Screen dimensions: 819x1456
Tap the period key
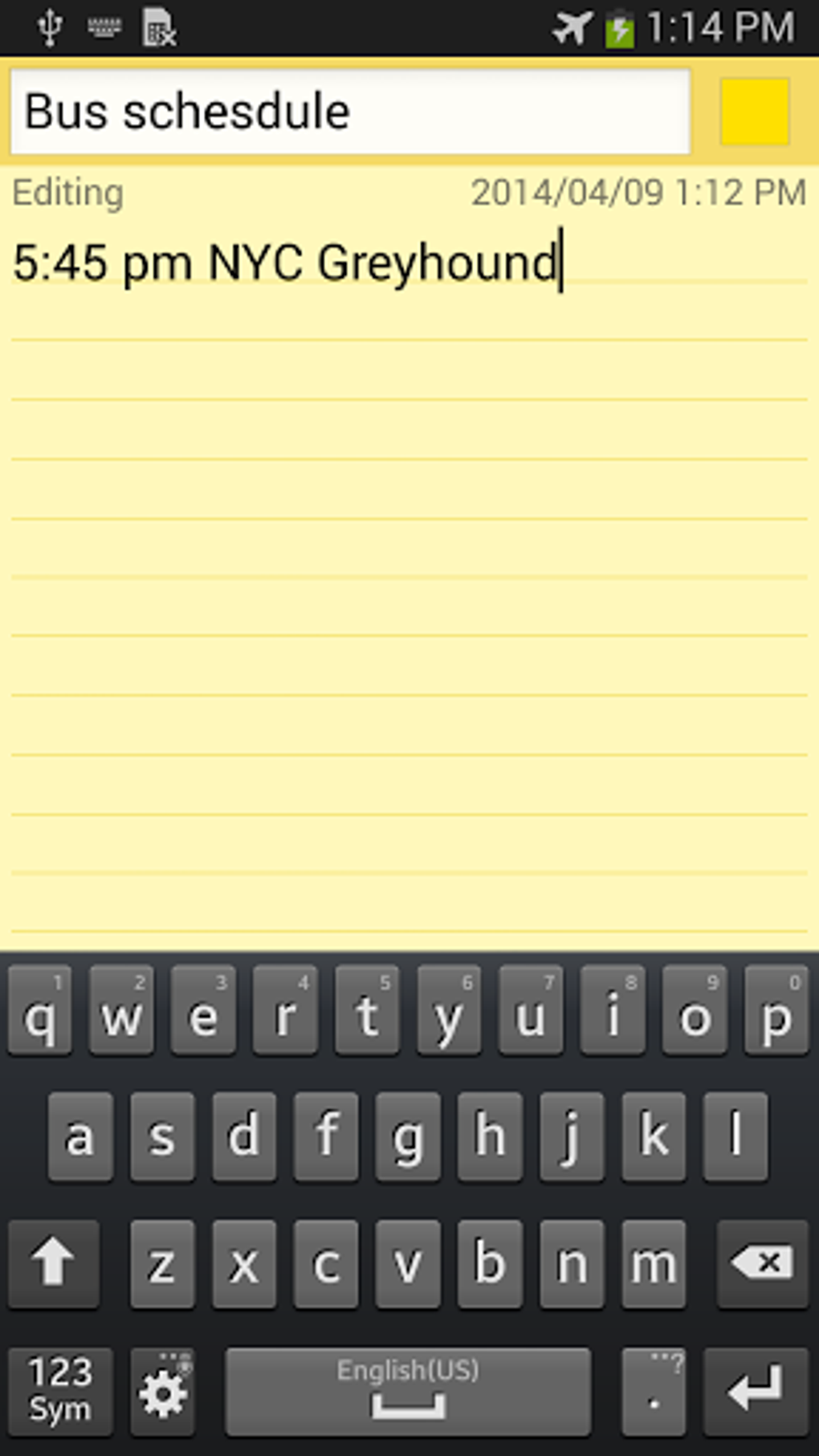(654, 1391)
